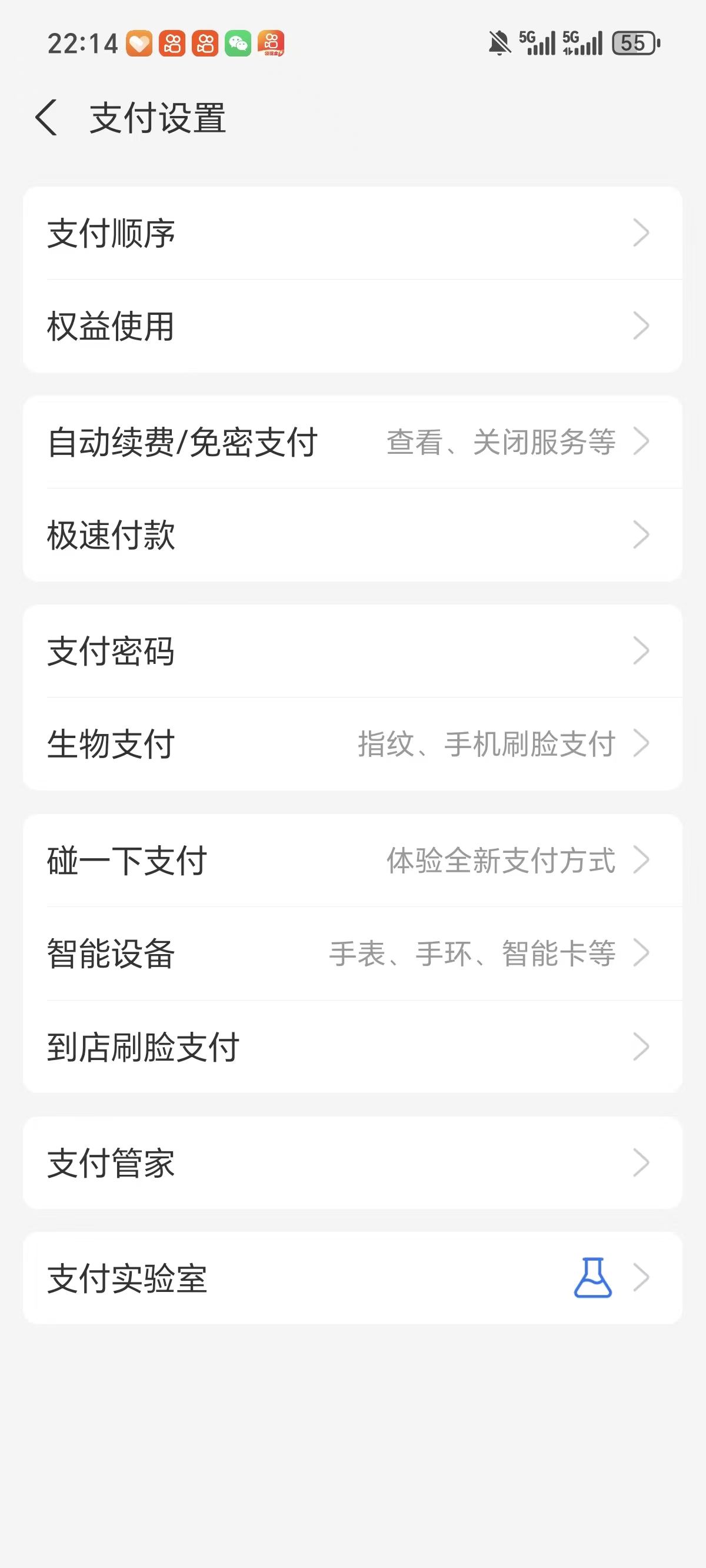706x1568 pixels.
Task: Go back from 支付设置 page
Action: click(47, 118)
